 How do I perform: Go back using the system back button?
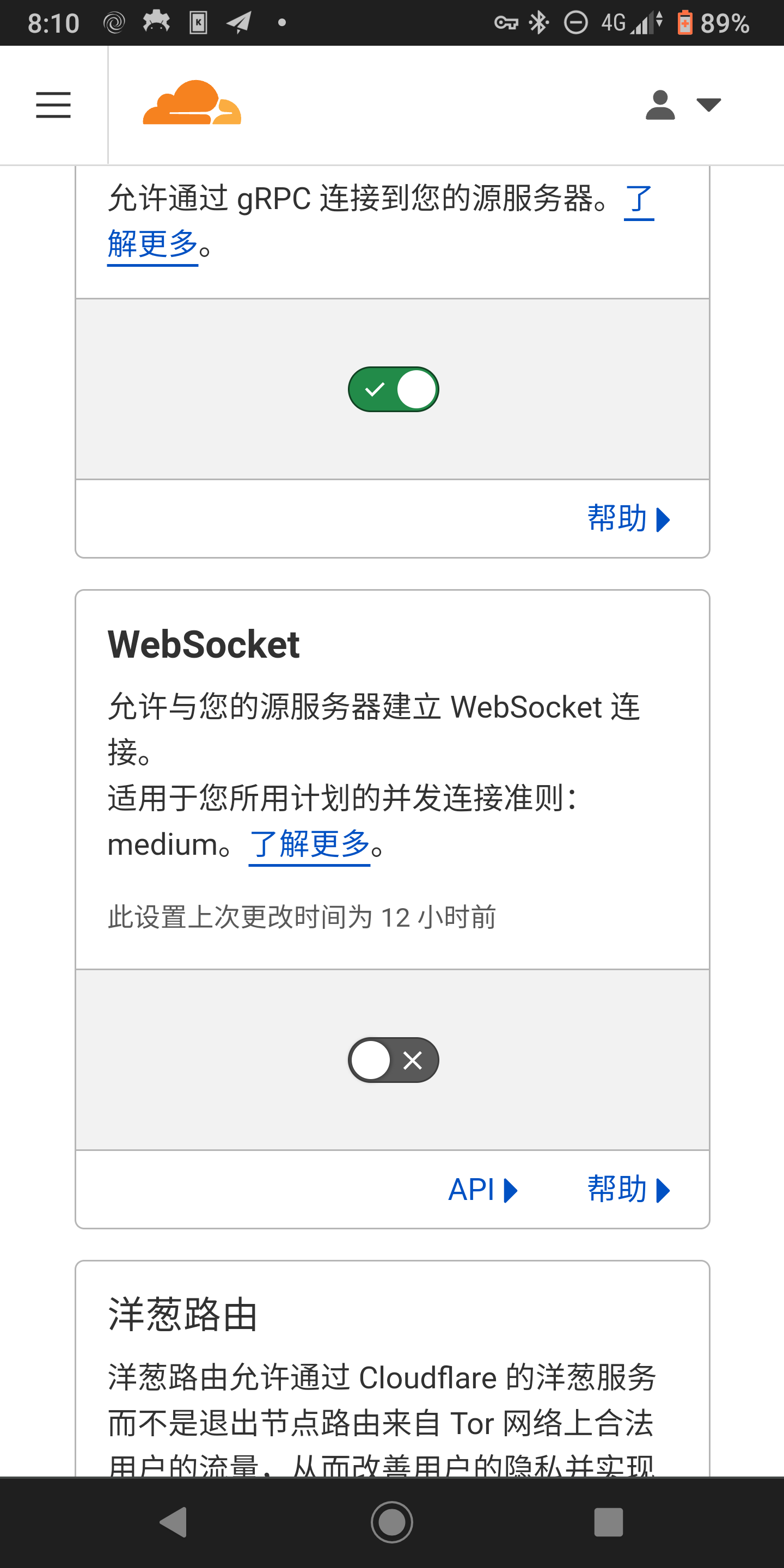point(173,1522)
